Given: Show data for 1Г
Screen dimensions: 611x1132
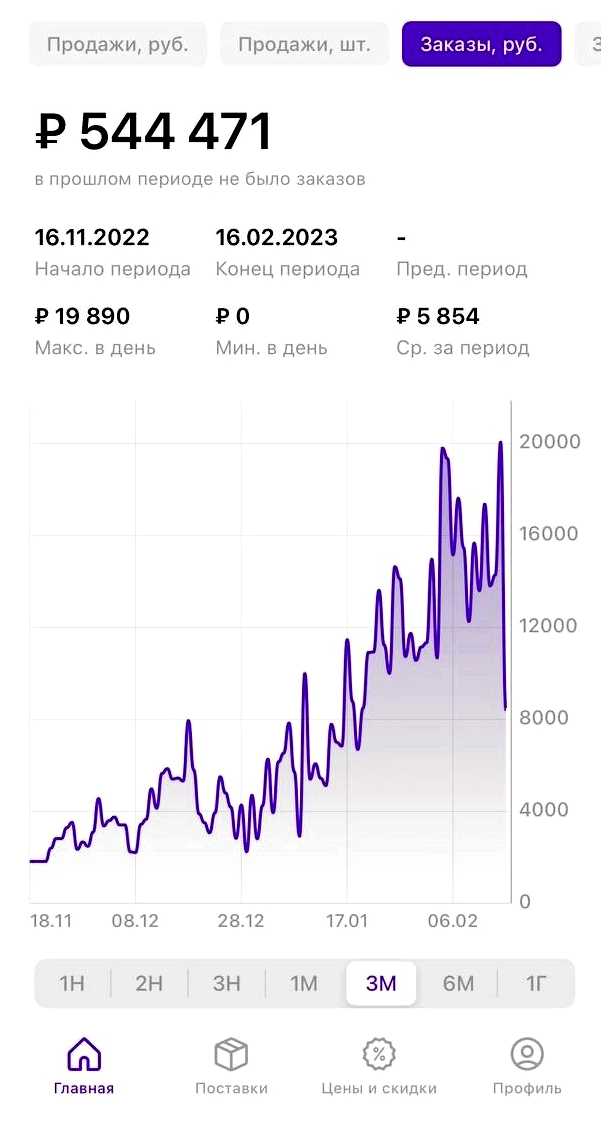Looking at the screenshot, I should pyautogui.click(x=536, y=983).
